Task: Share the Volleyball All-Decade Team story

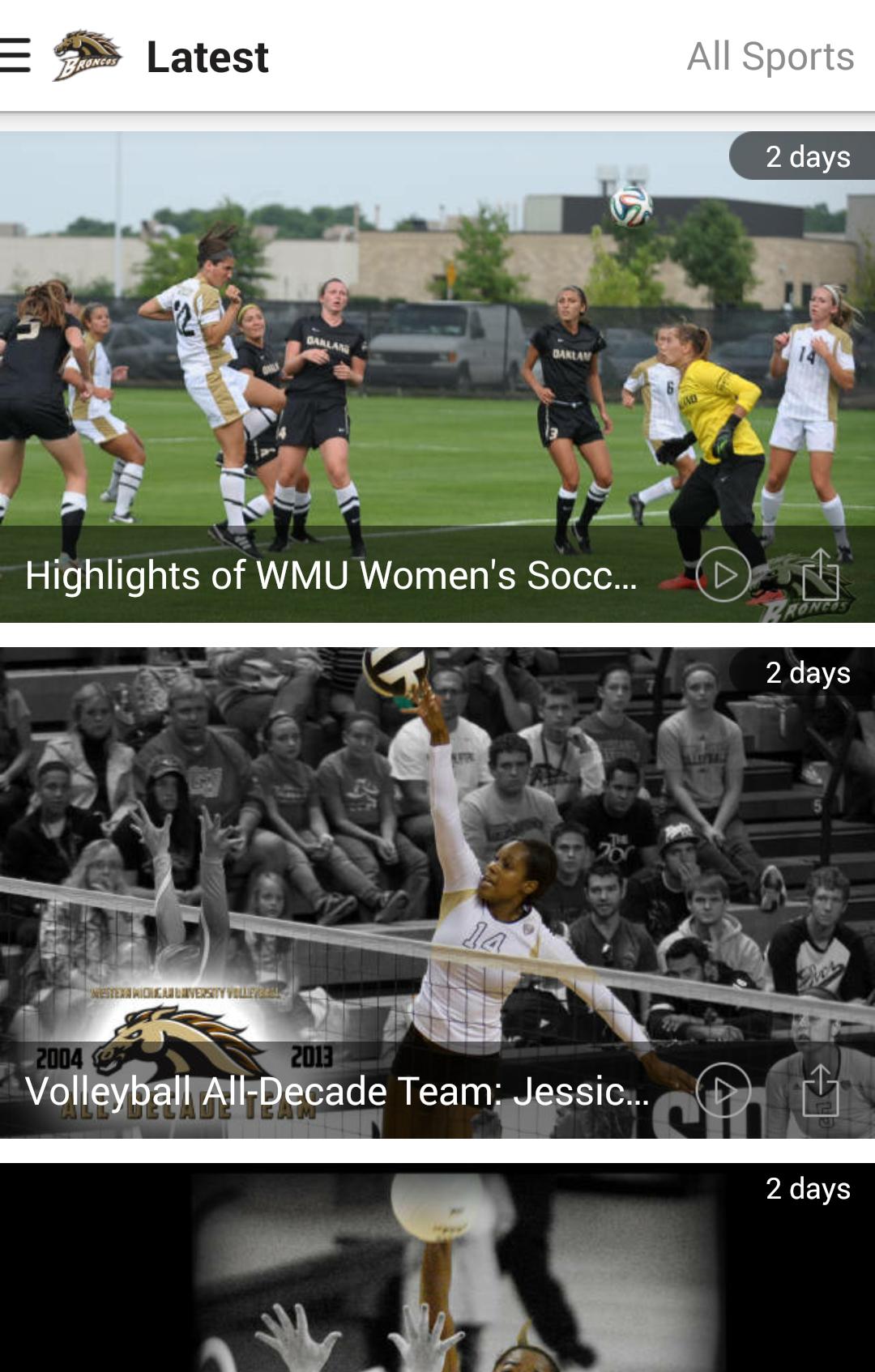Action: pyautogui.click(x=820, y=1090)
